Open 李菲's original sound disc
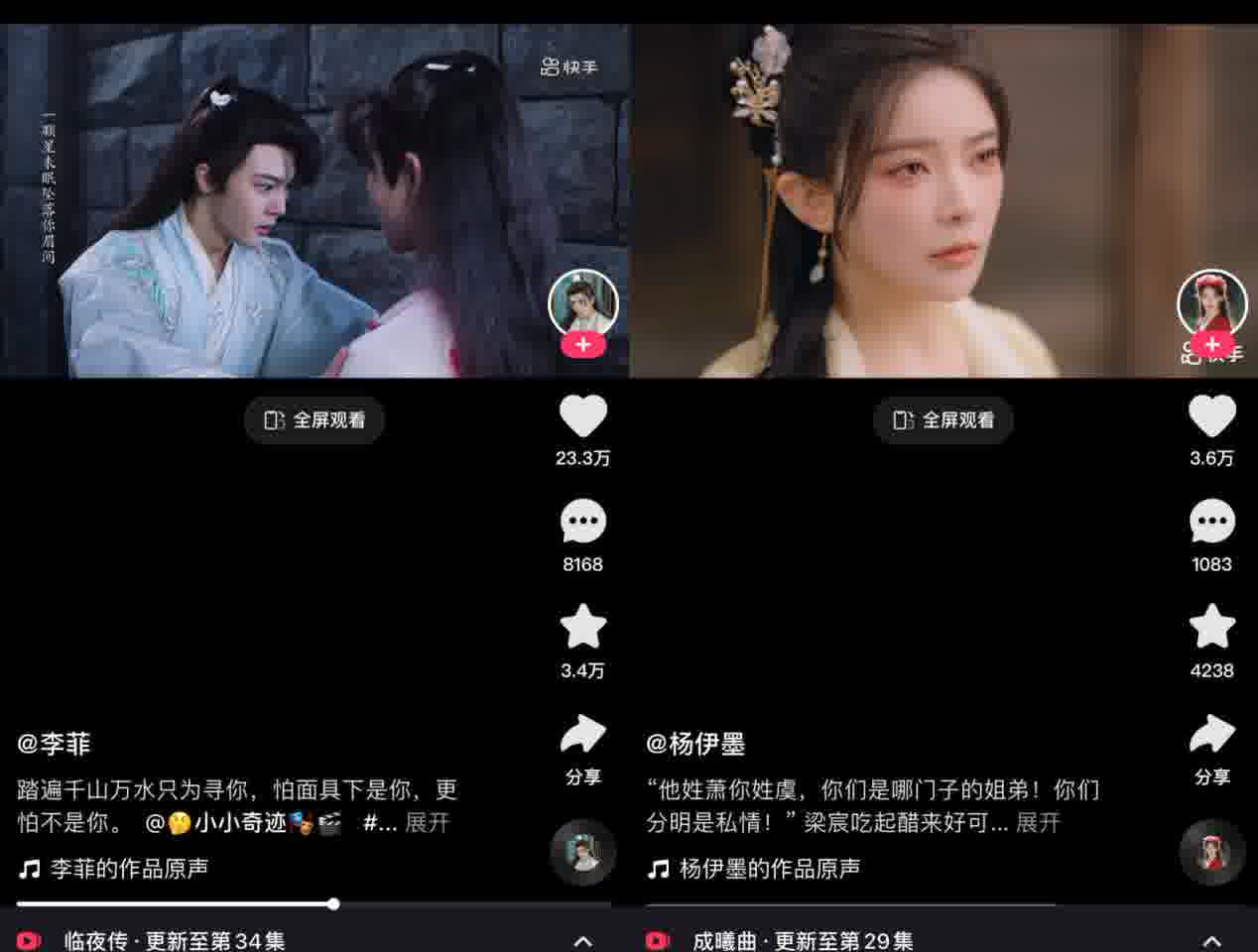The image size is (1258, 952). [x=582, y=853]
